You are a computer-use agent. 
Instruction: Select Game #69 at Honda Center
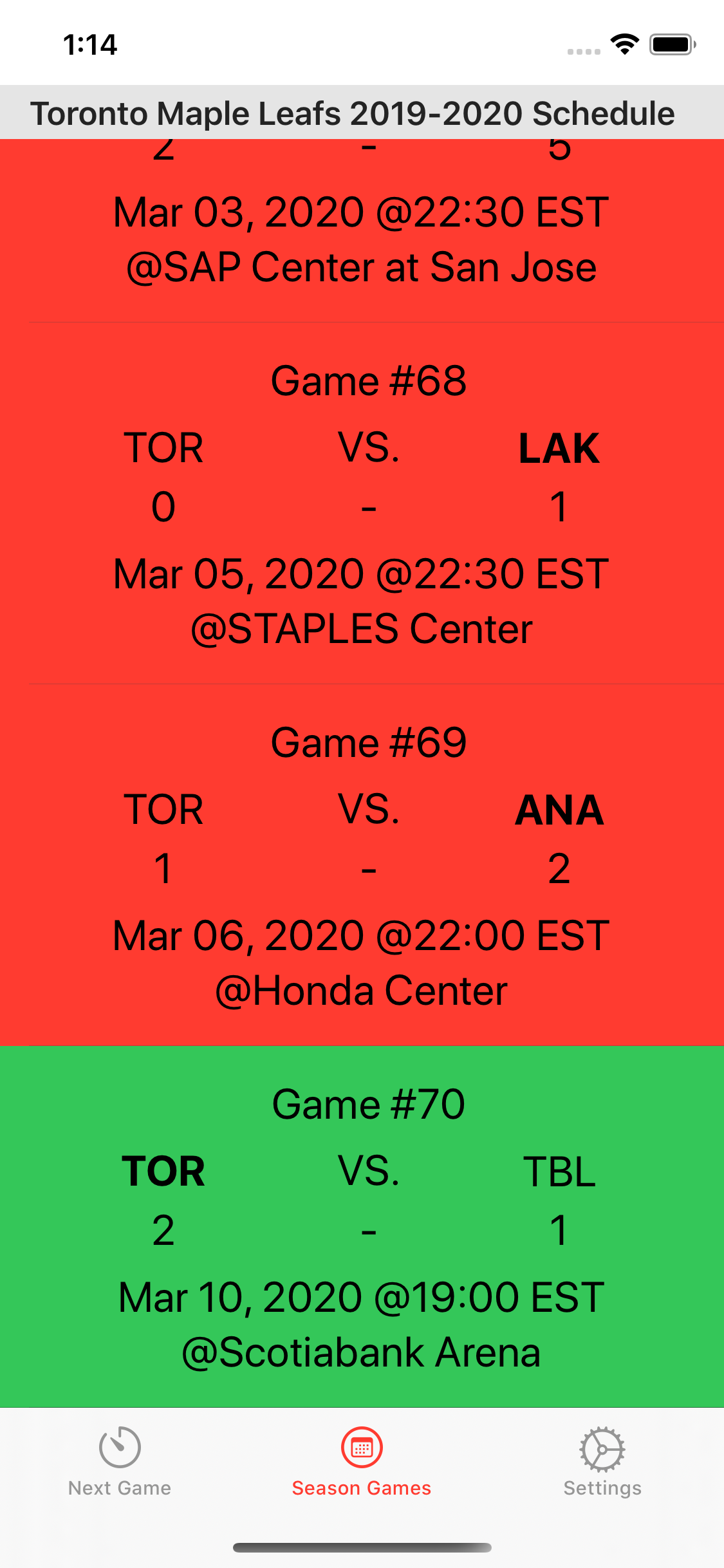coord(362,865)
